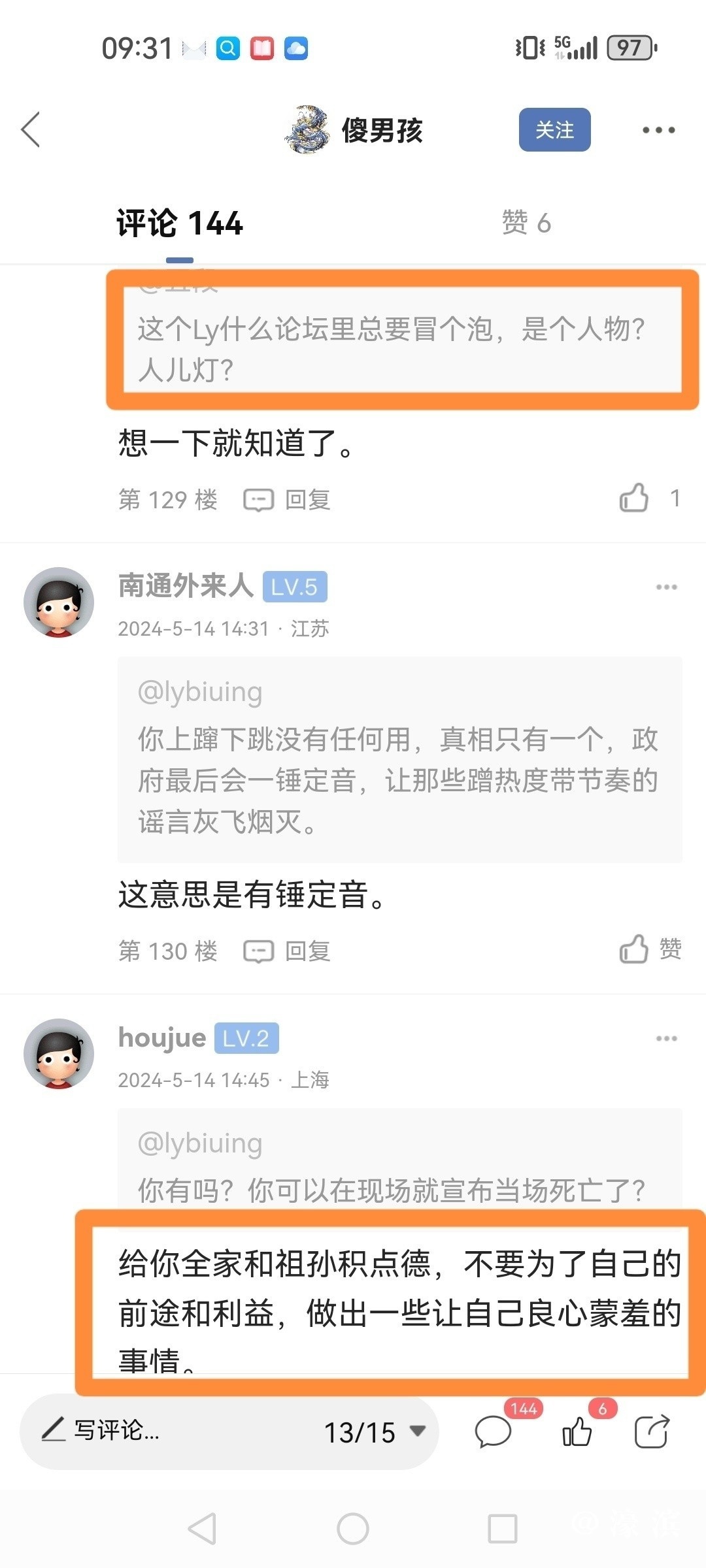Reply to the comment on floor 129
706x1568 pixels.
click(x=288, y=500)
